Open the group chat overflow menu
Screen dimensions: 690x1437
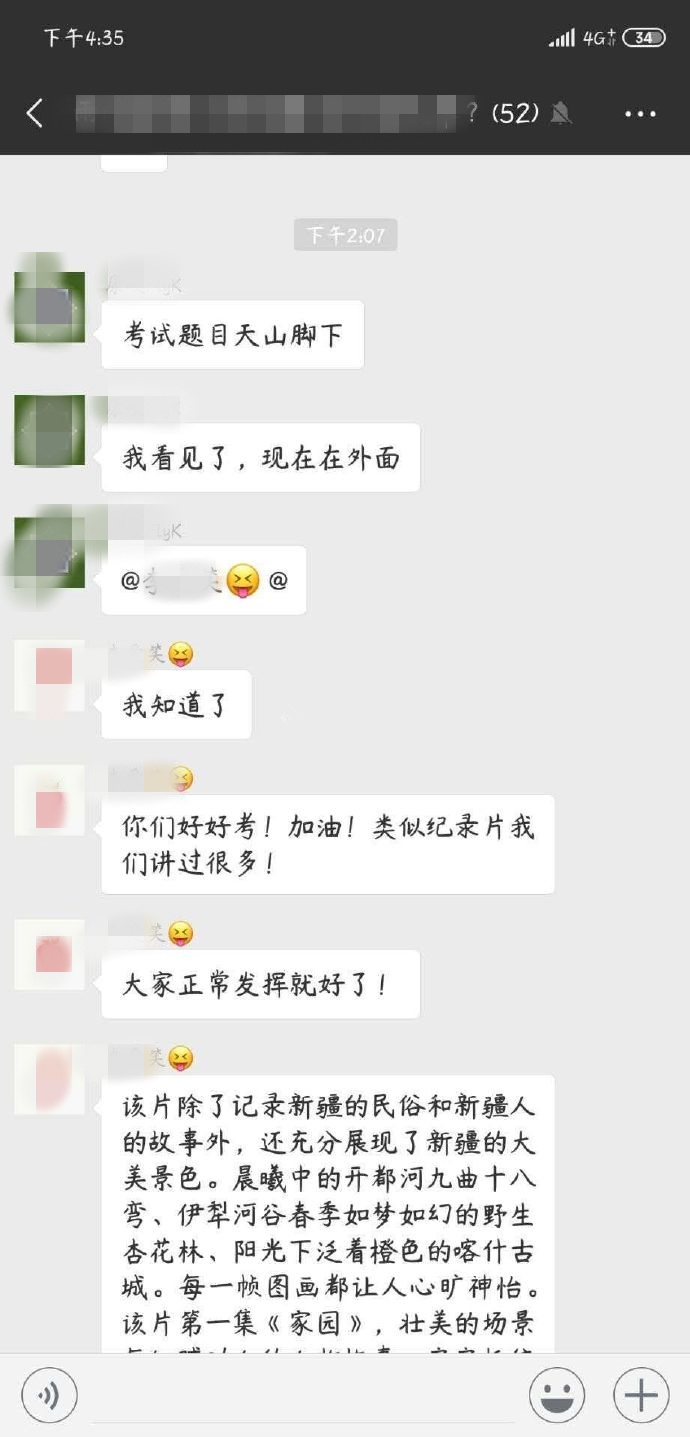click(640, 114)
